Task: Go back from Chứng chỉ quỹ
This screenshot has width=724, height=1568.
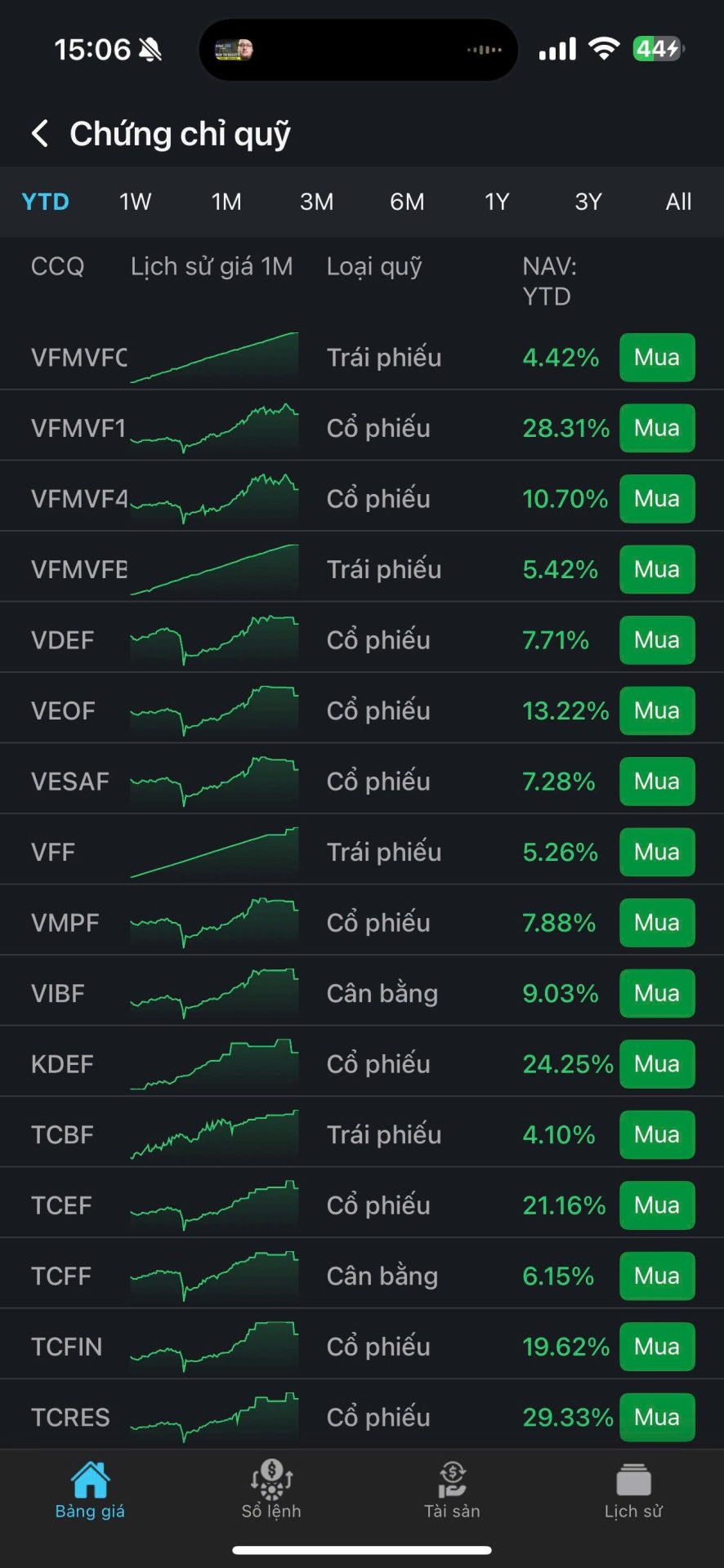Action: pyautogui.click(x=39, y=133)
